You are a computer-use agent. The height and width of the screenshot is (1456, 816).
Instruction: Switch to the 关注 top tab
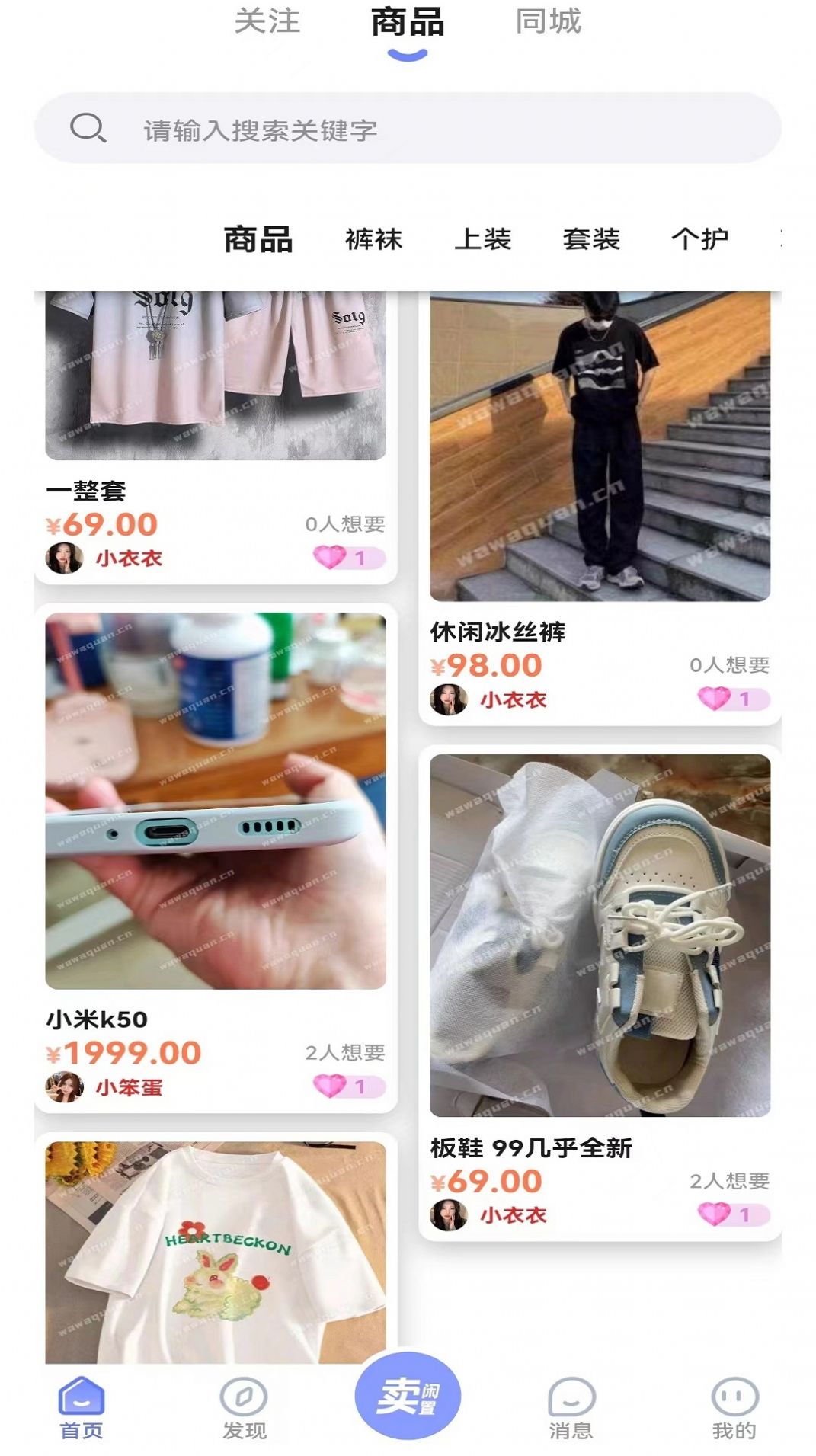(x=267, y=21)
